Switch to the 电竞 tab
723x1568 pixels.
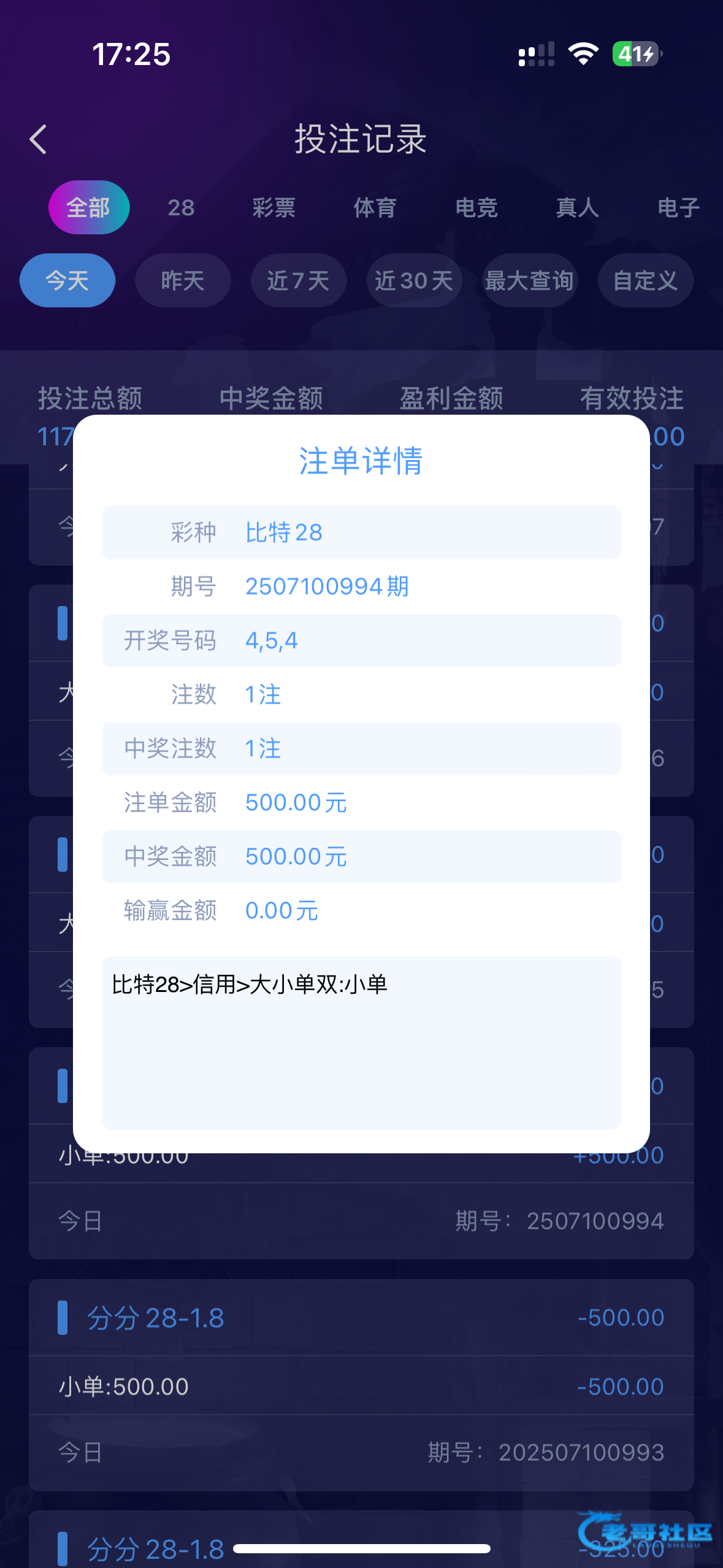tap(476, 208)
